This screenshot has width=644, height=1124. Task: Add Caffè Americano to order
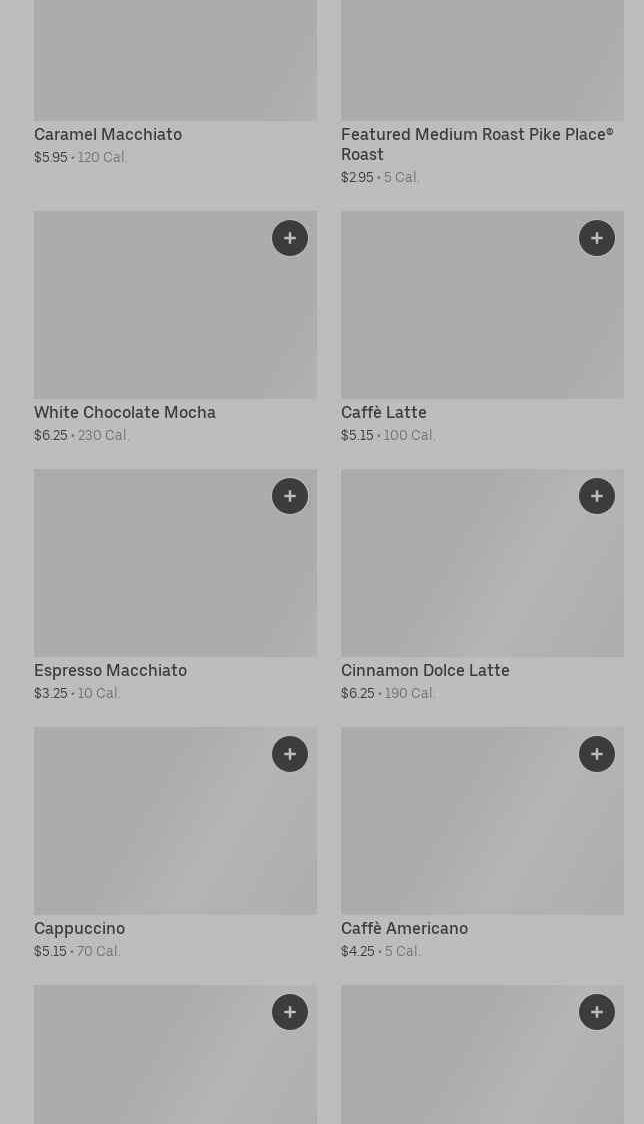pyautogui.click(x=597, y=754)
